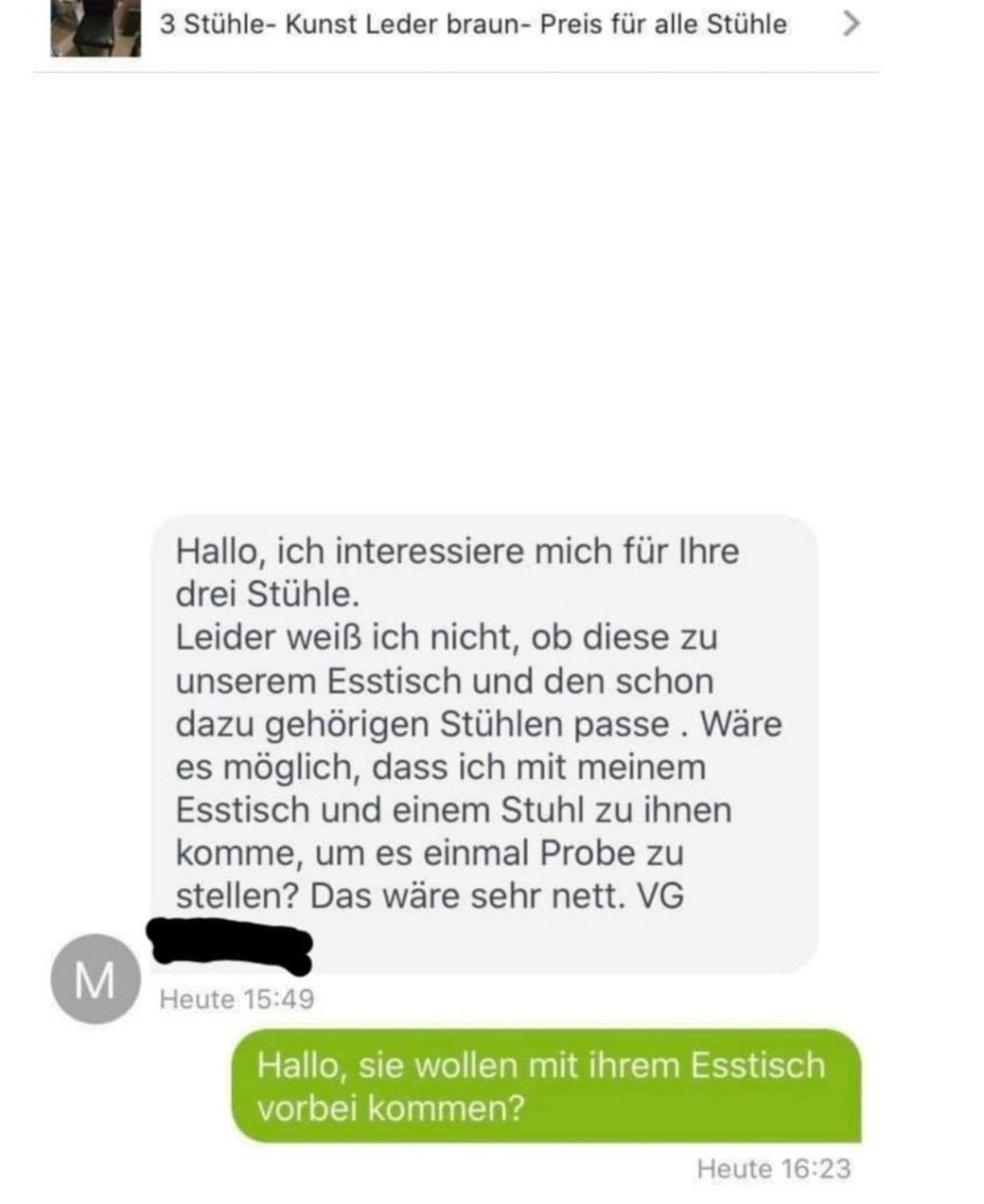Open the "3 Stühle- Kunst Leder braun" listing
The height and width of the screenshot is (1204, 984).
pos(472,25)
